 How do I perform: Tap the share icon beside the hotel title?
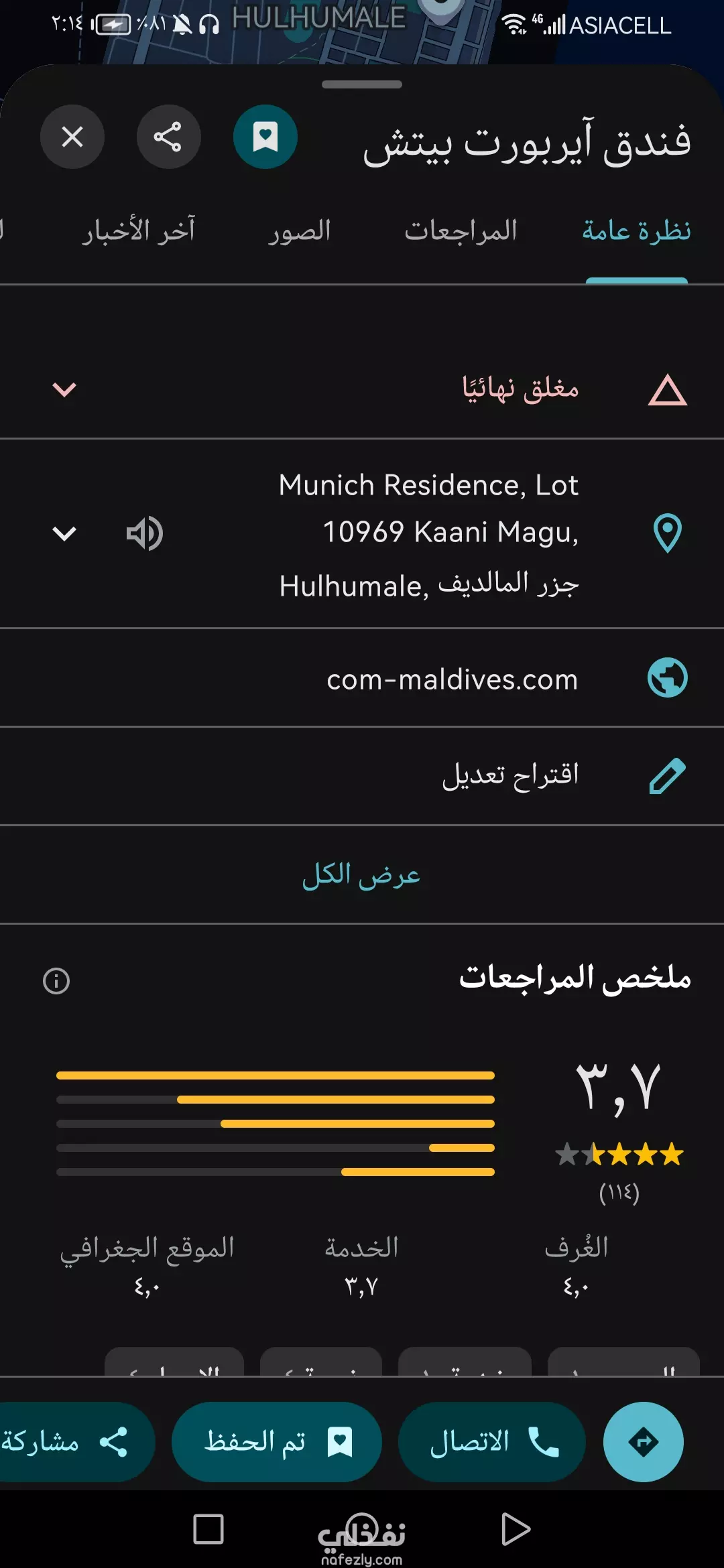pos(168,137)
